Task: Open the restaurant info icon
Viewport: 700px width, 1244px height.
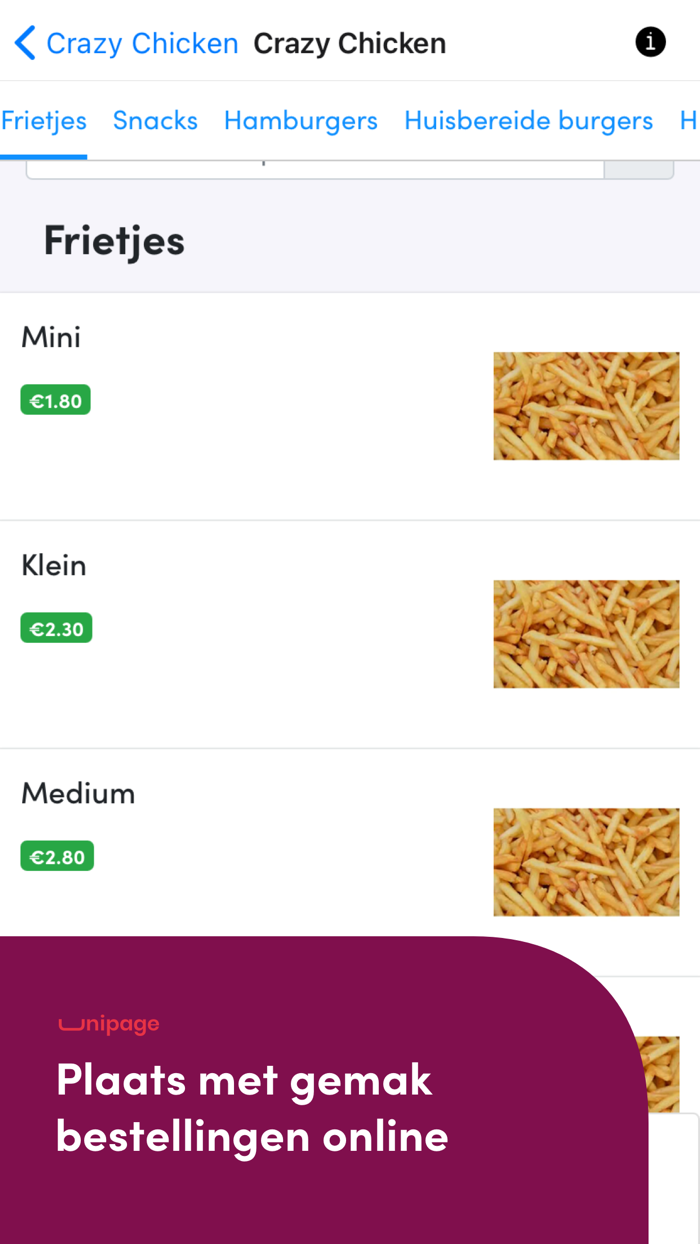Action: click(x=650, y=42)
